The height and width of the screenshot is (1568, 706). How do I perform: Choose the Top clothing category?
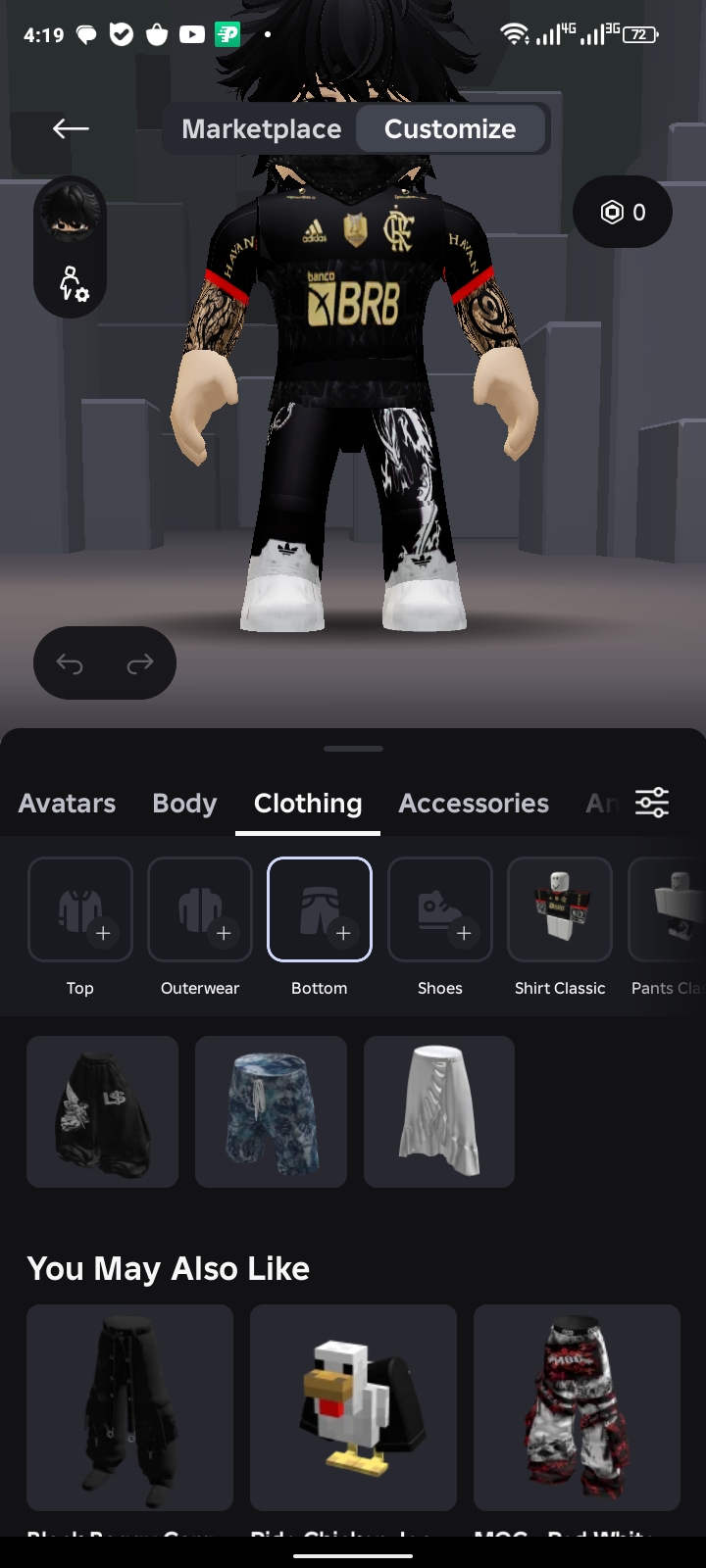pos(80,909)
